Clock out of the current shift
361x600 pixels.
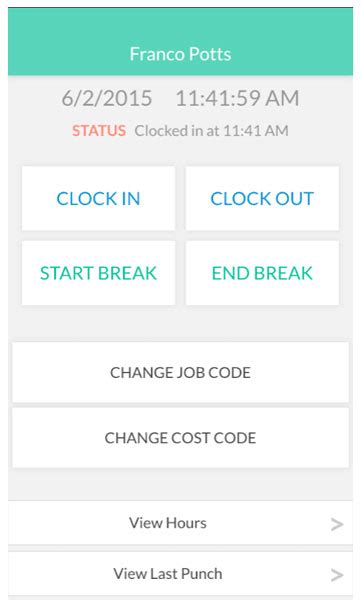coord(262,198)
